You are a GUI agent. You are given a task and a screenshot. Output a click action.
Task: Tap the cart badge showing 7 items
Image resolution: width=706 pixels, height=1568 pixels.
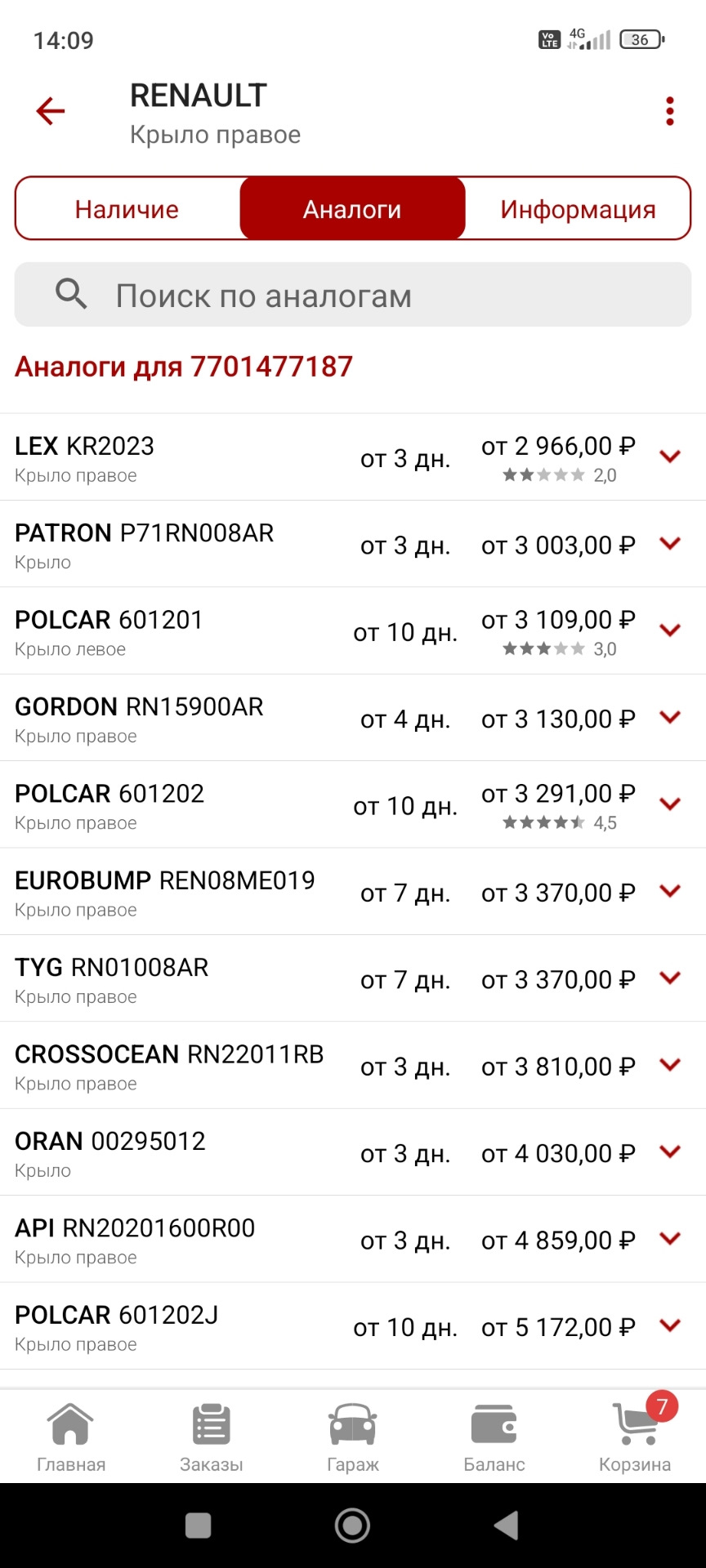[x=659, y=1405]
